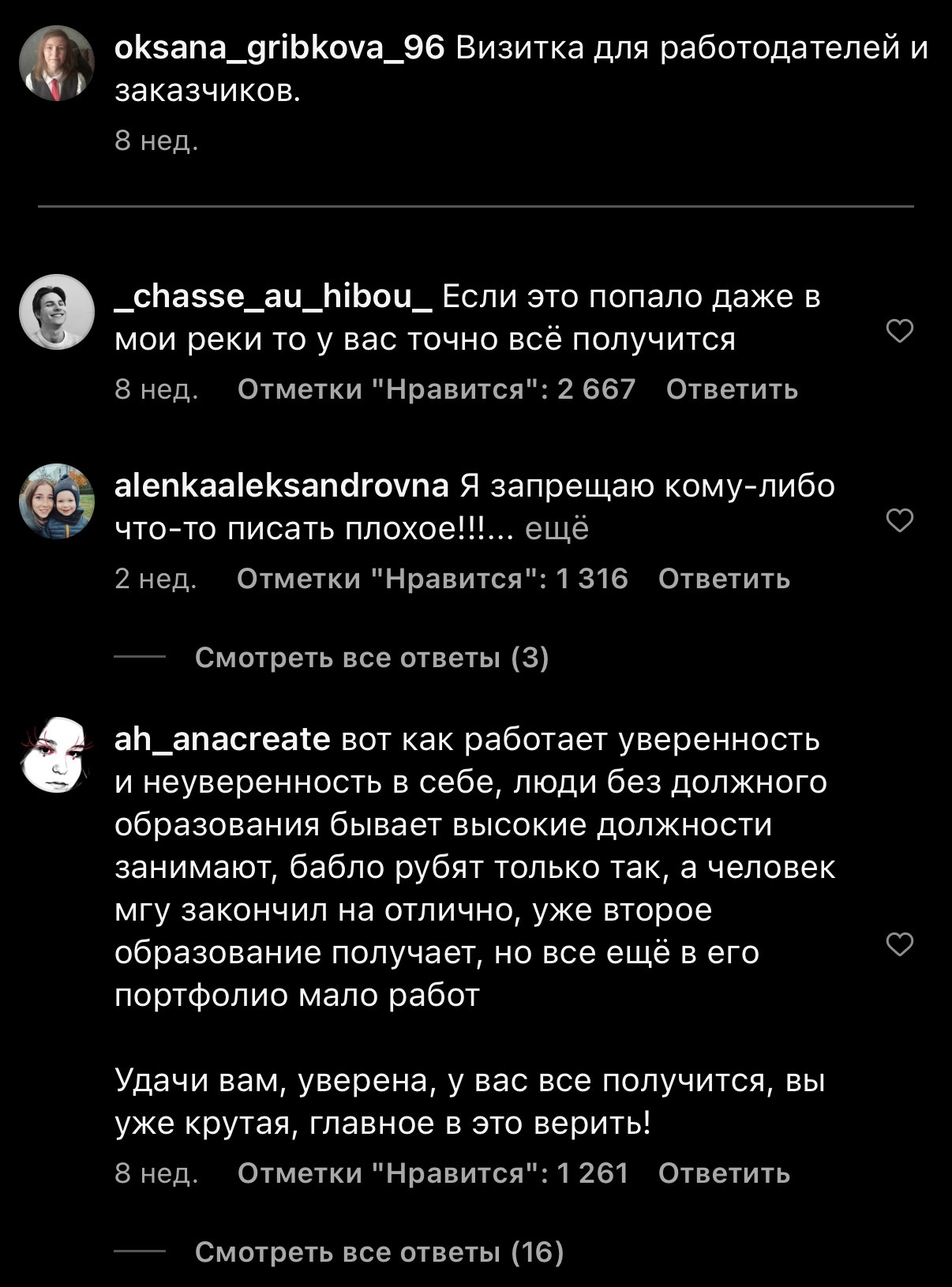
Task: Like the comment by _chasse_au_hibou_
Action: coord(900,331)
